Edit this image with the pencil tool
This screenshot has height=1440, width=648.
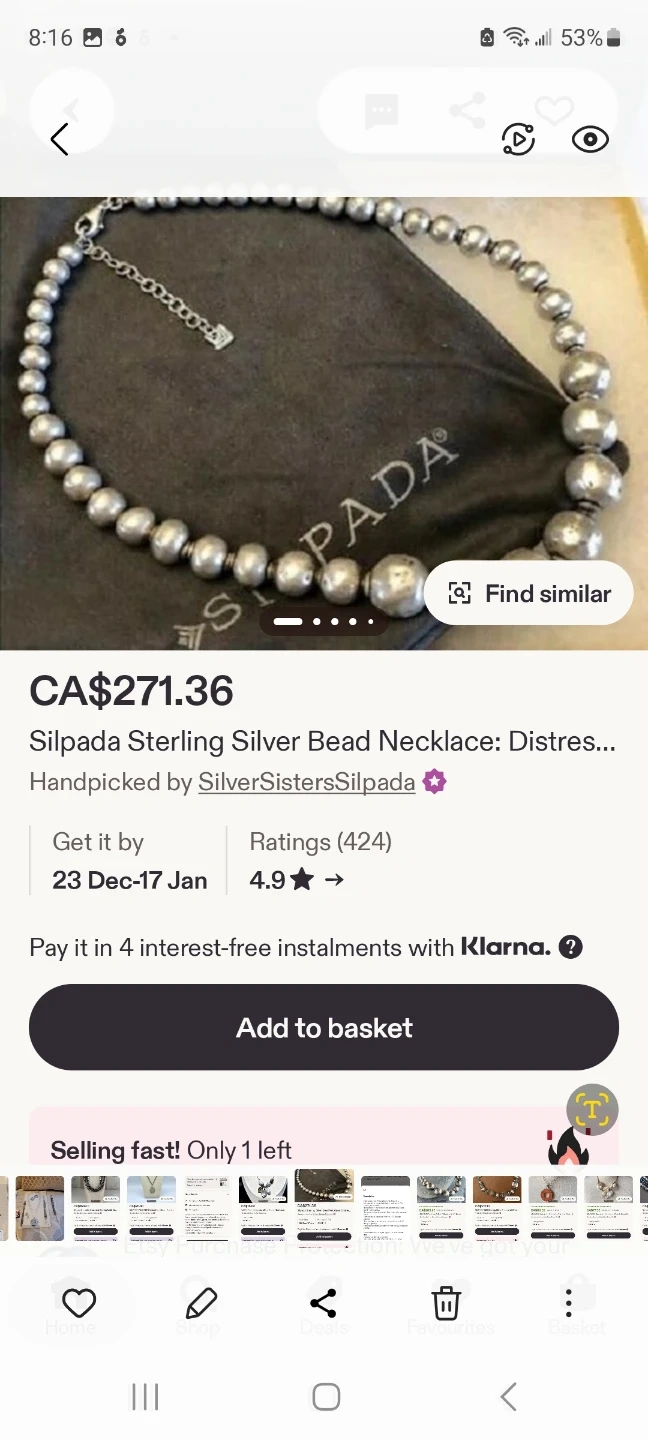click(x=201, y=1303)
